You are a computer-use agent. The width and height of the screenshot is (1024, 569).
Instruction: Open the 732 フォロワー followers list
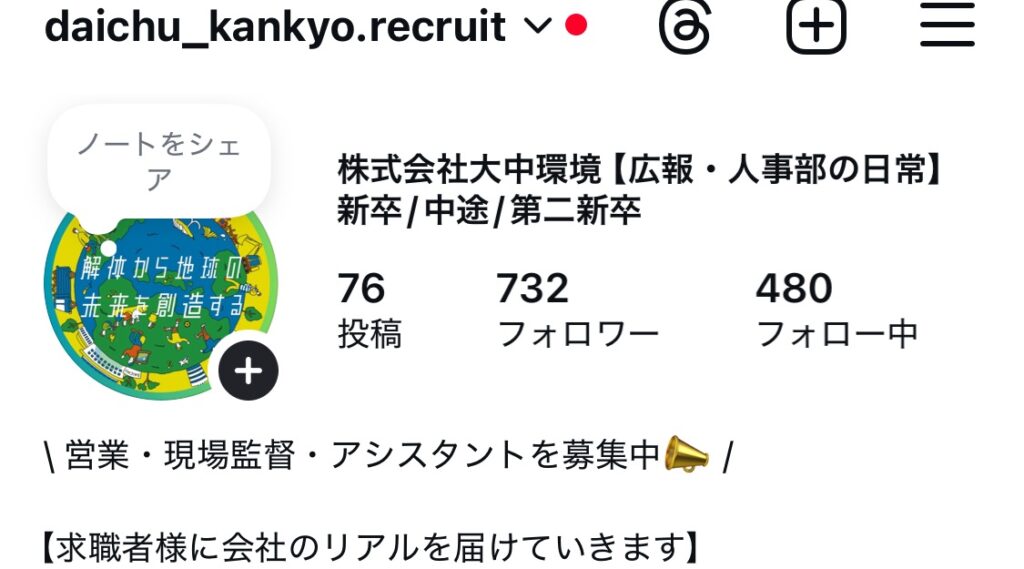click(x=577, y=310)
